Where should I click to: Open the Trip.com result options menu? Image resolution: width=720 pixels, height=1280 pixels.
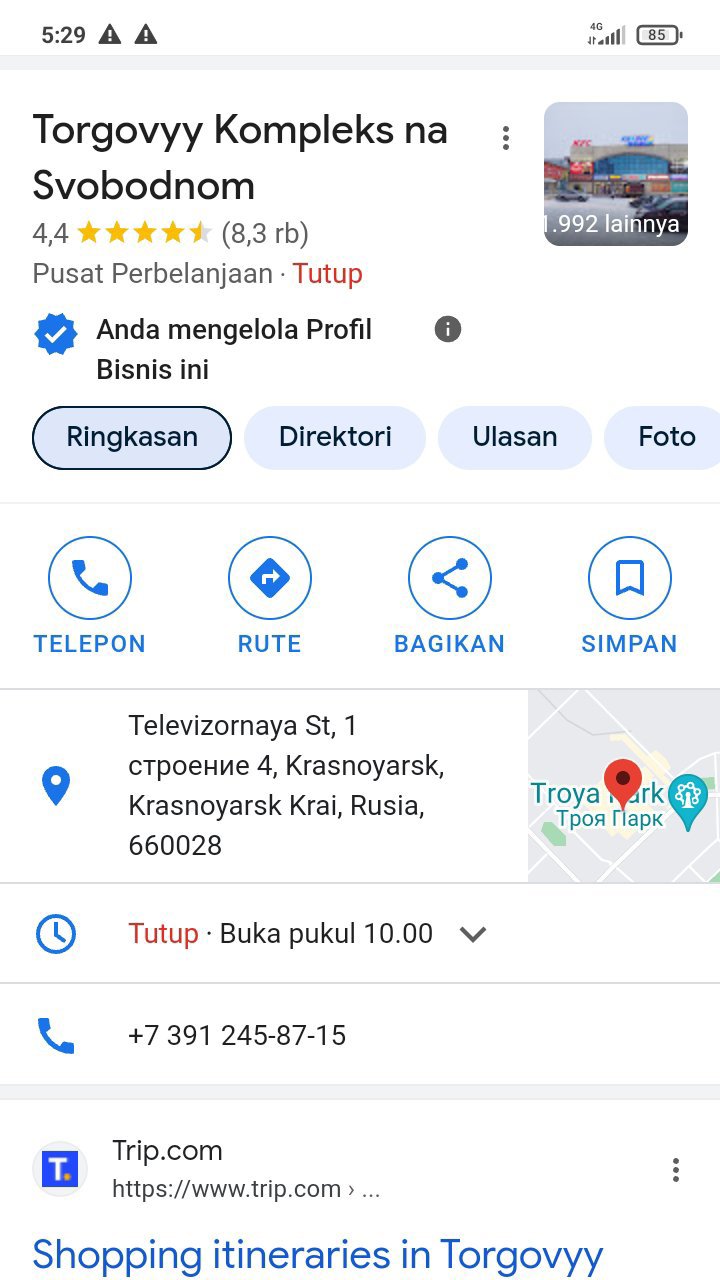(x=676, y=1169)
